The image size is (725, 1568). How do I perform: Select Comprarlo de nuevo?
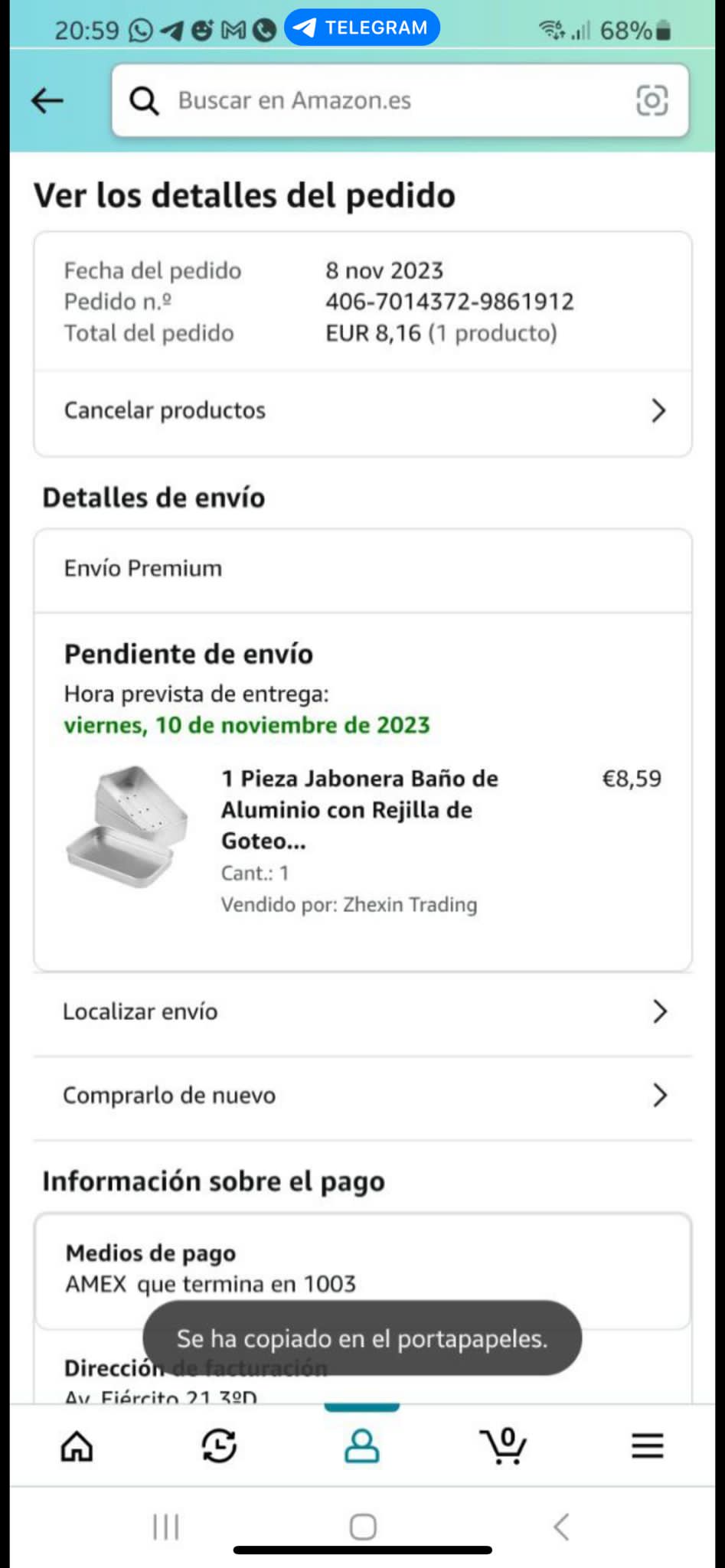[363, 1095]
